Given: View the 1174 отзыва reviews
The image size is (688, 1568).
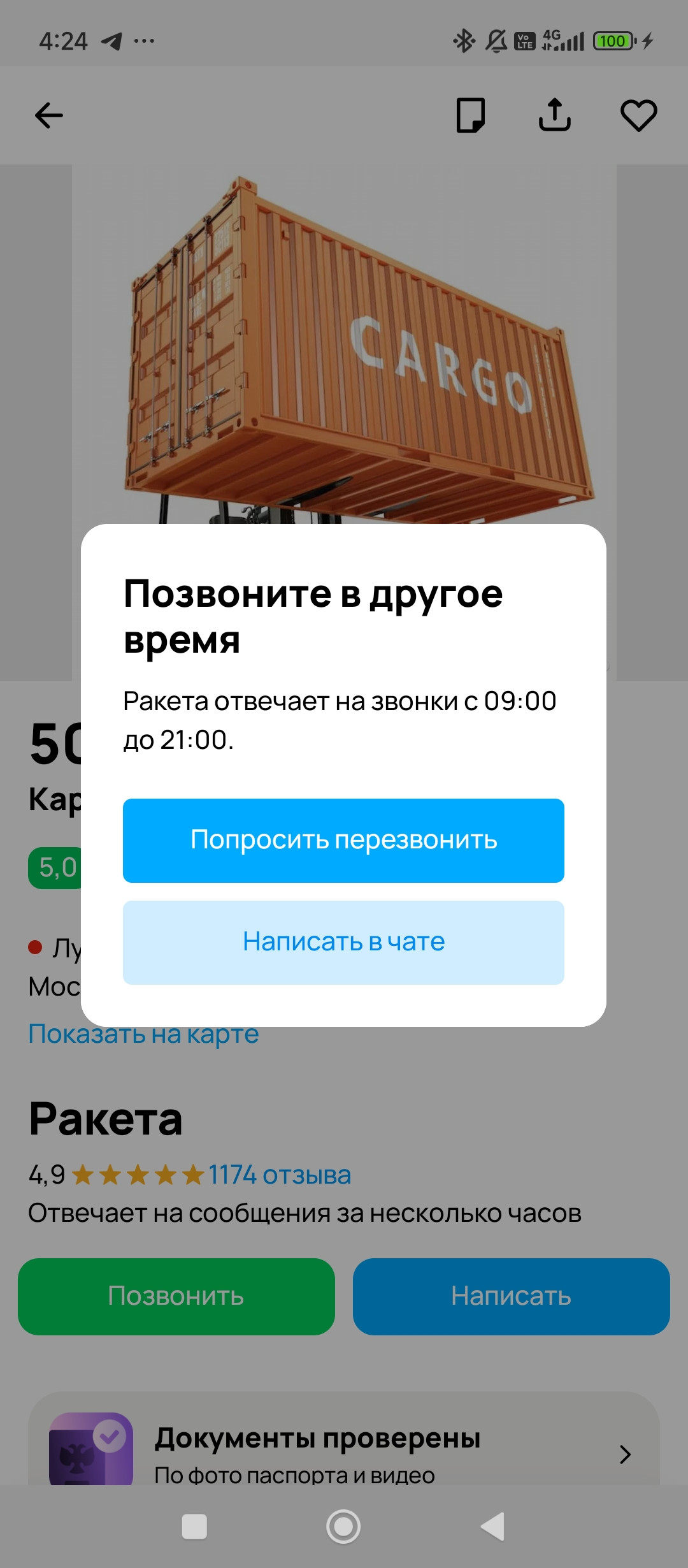Looking at the screenshot, I should click(x=280, y=1175).
